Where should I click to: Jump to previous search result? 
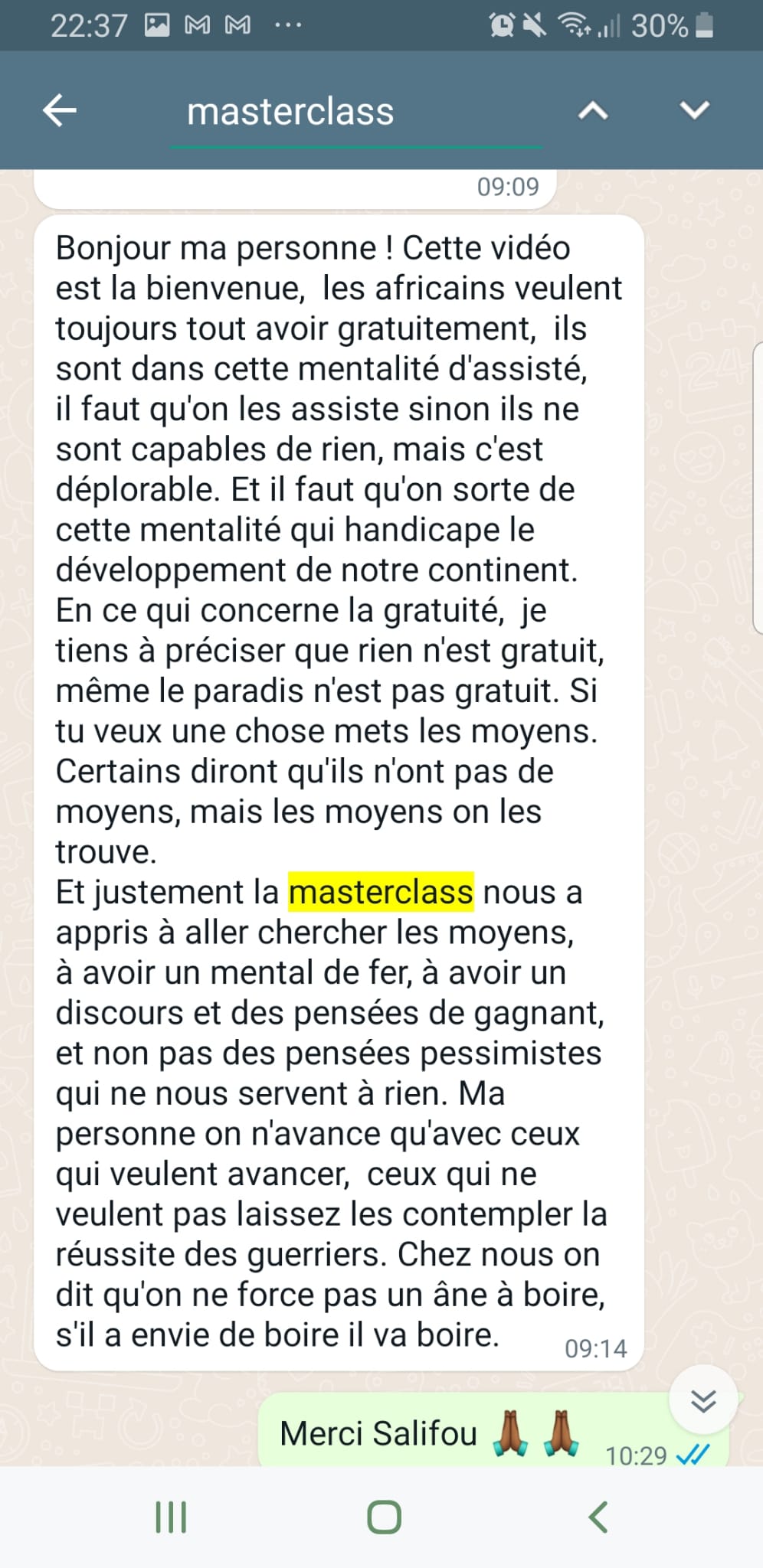coord(593,111)
